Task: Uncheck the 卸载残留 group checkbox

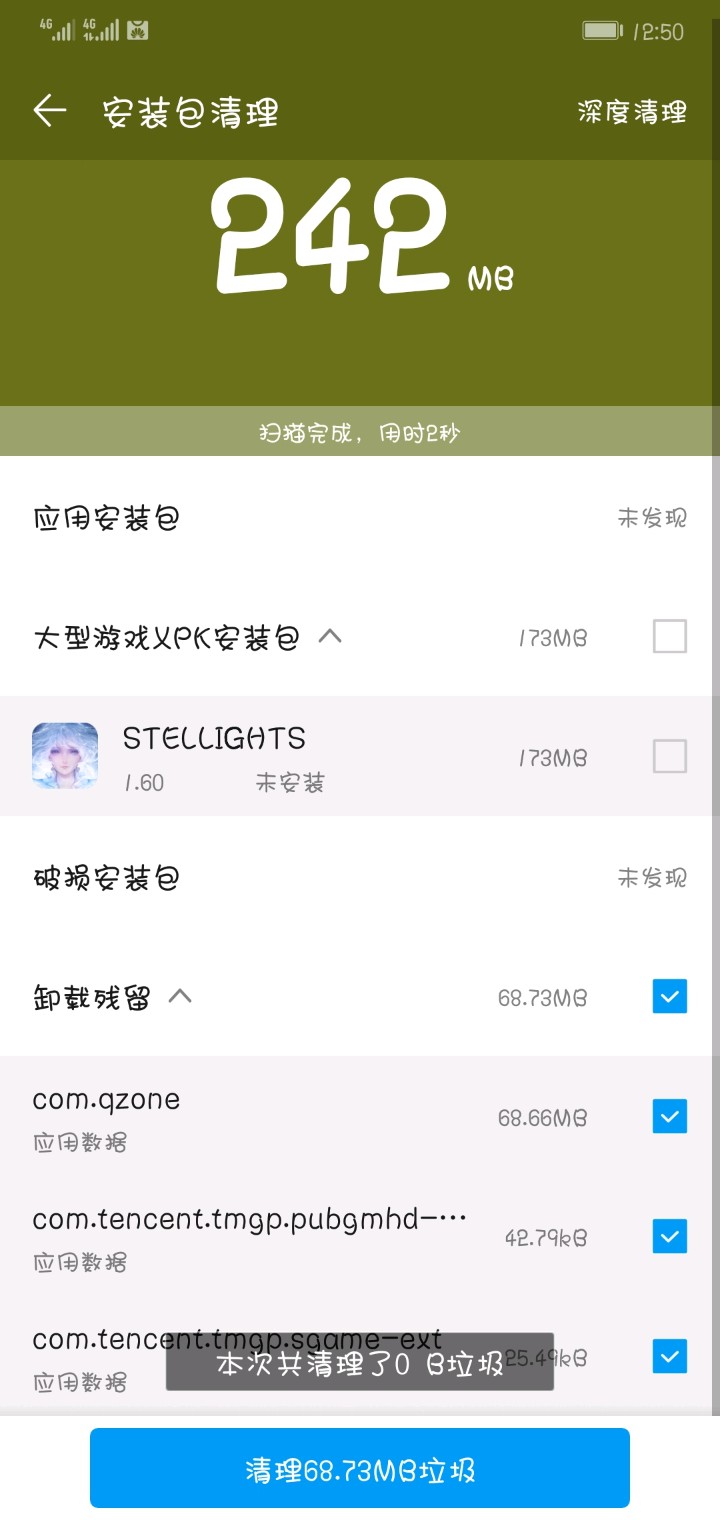Action: tap(669, 996)
